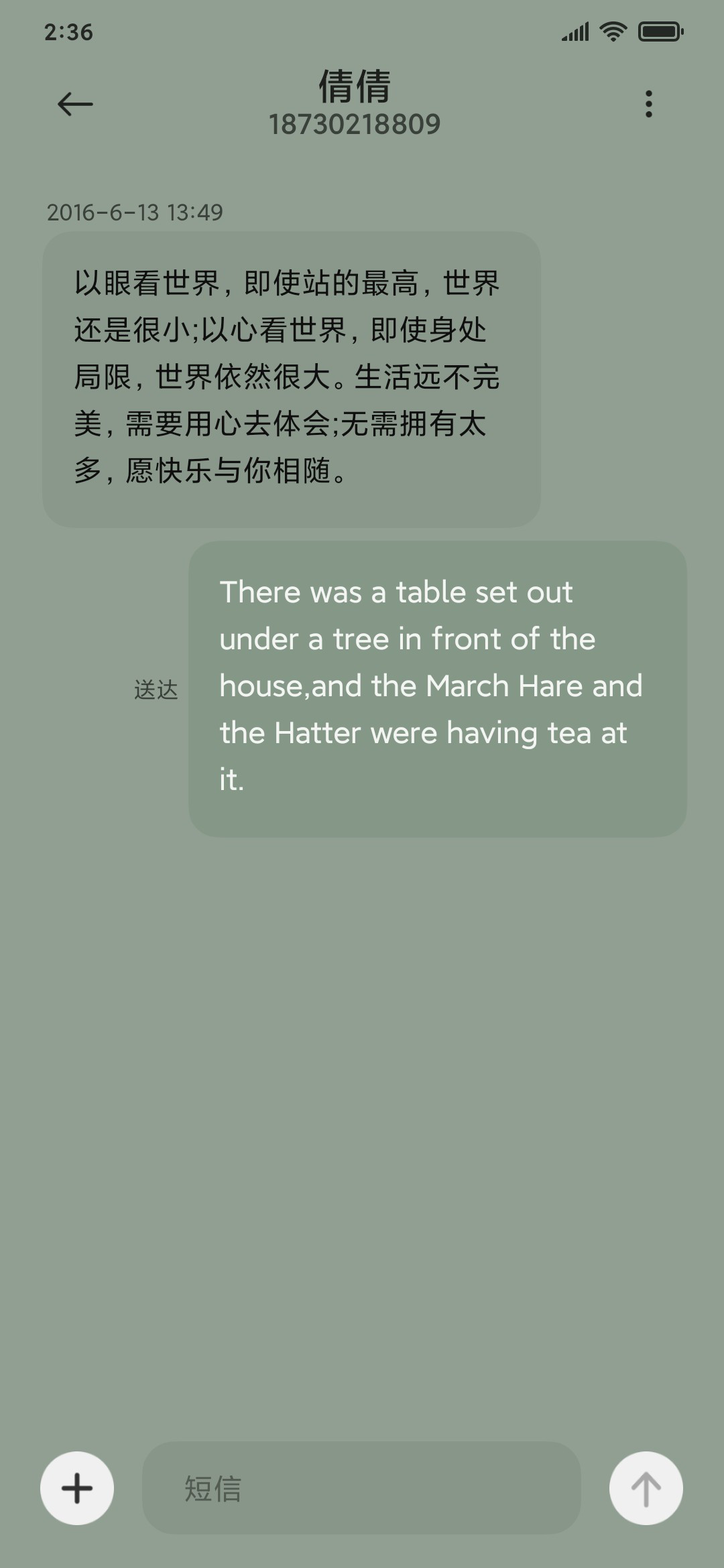Screen dimensions: 724x1568
Task: Tap the plus attachment button
Action: tap(77, 1488)
